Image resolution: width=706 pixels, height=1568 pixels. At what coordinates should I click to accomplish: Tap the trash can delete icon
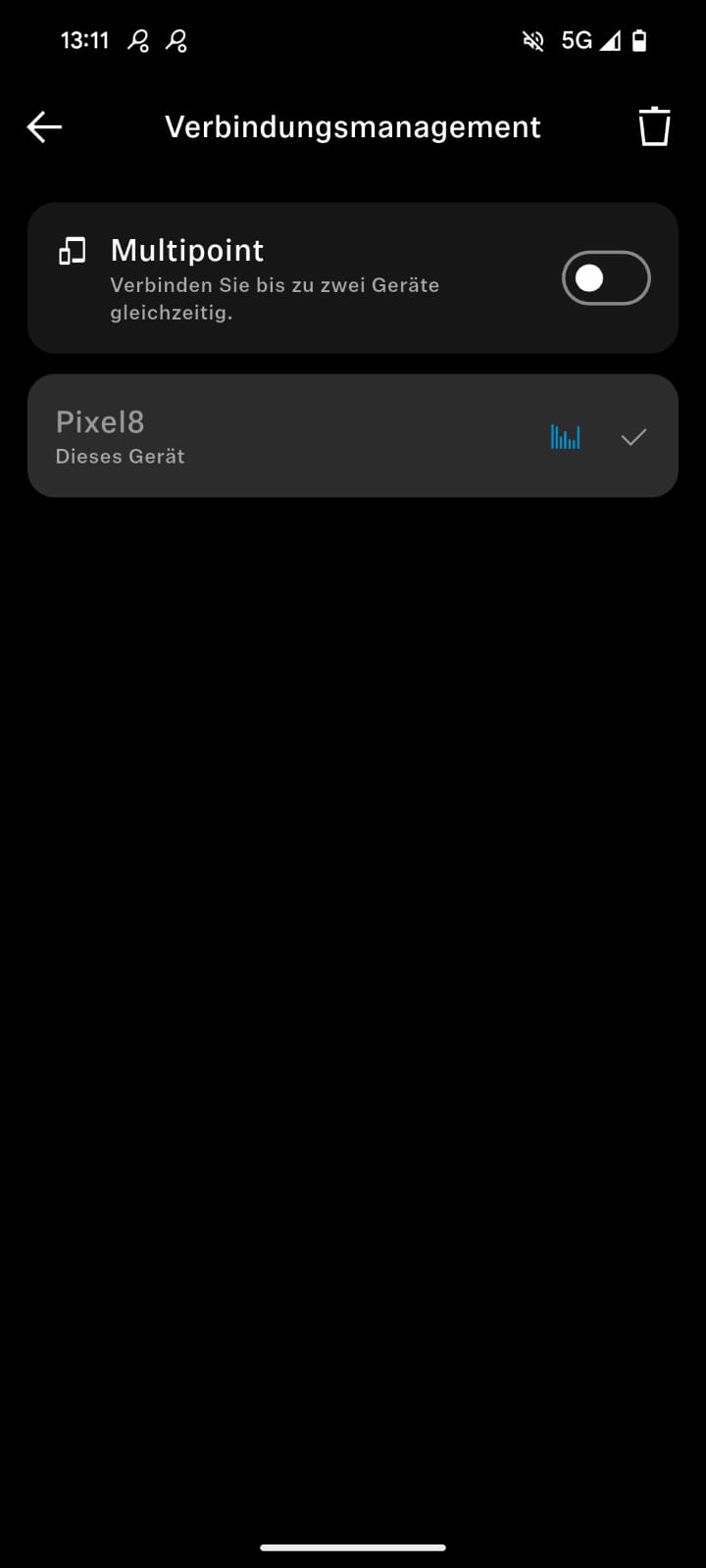pyautogui.click(x=654, y=126)
